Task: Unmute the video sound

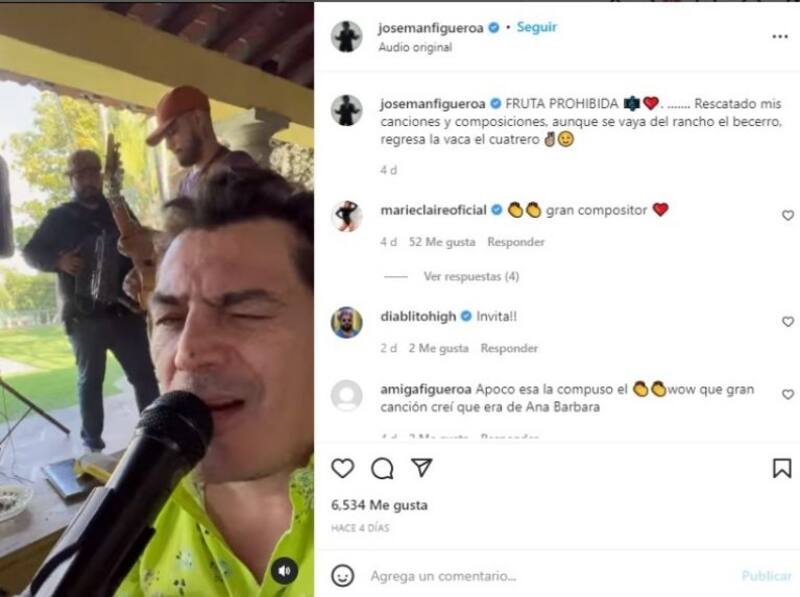Action: (284, 571)
